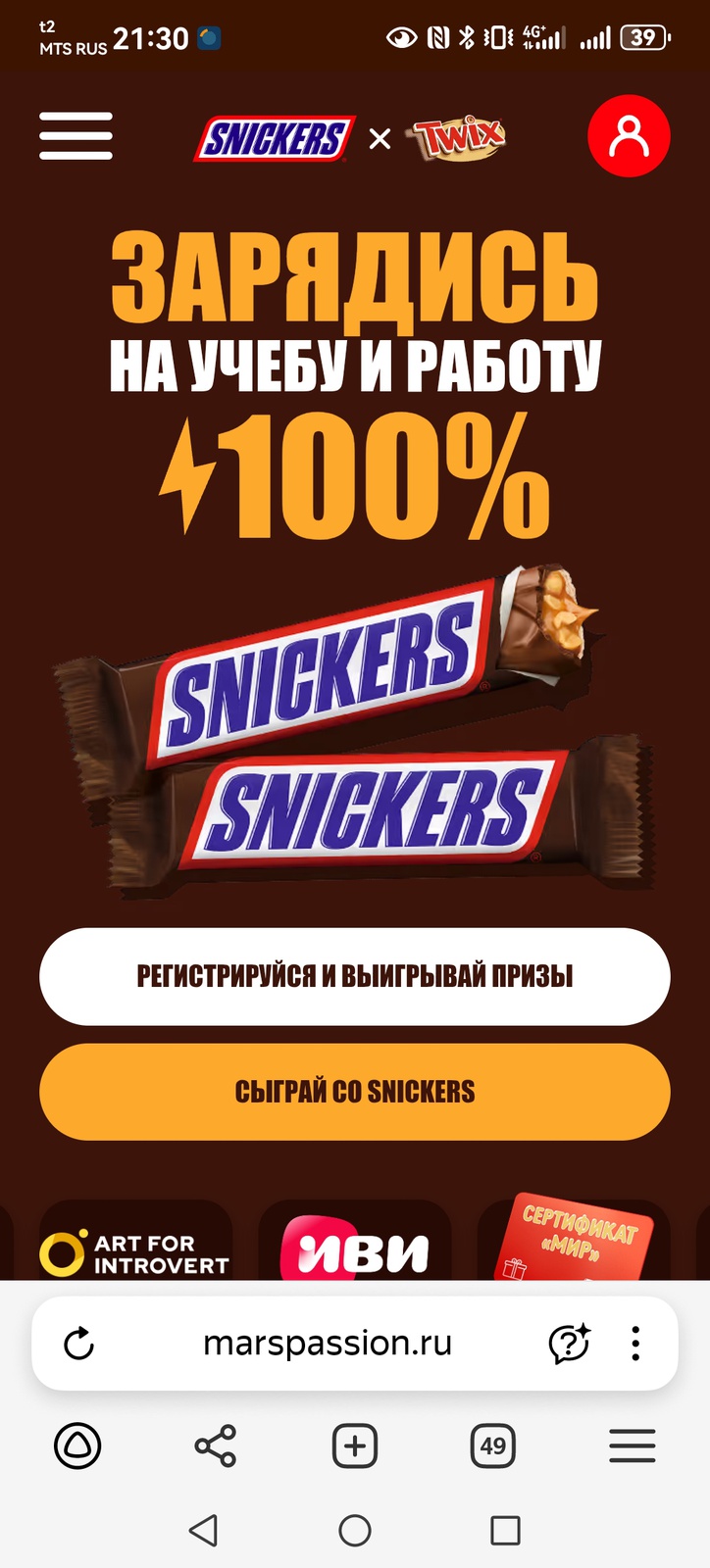
Task: Open the Alice assistant button
Action: point(77,1445)
